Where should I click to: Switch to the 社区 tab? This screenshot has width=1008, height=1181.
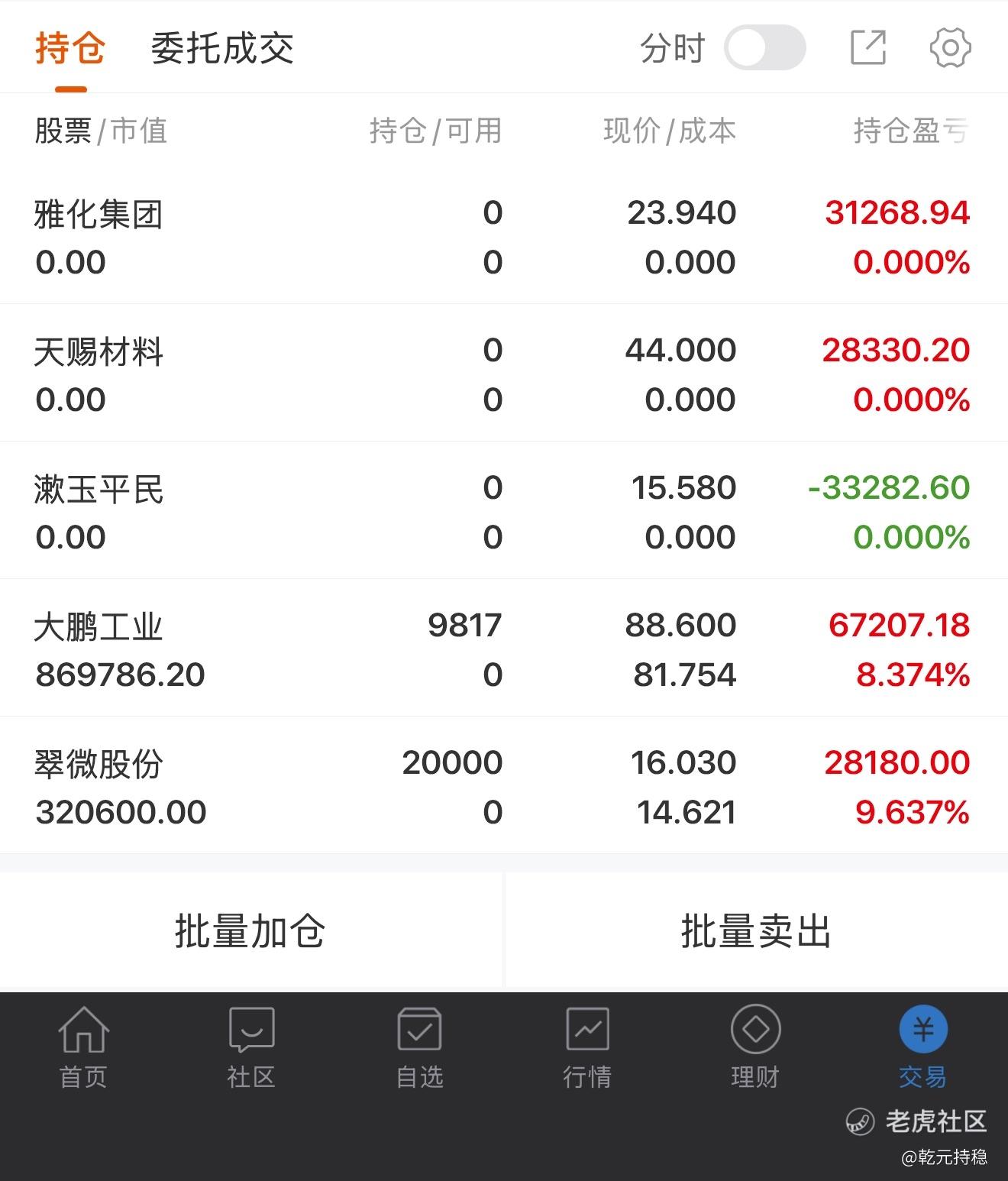(x=251, y=1047)
